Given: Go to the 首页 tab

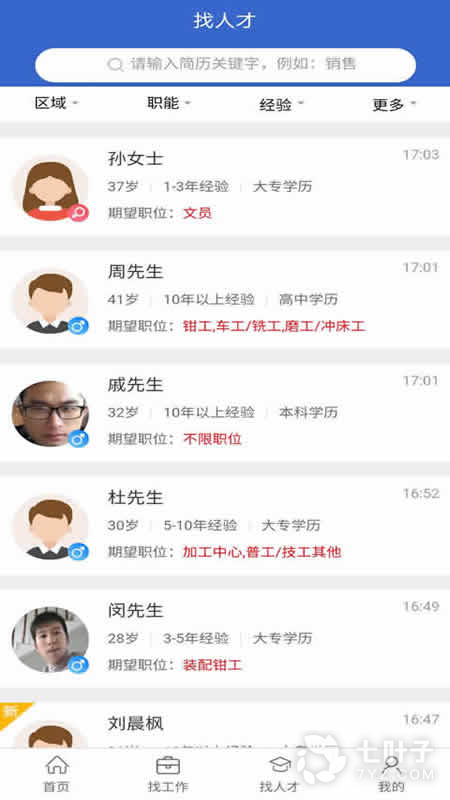Looking at the screenshot, I should pos(57,774).
